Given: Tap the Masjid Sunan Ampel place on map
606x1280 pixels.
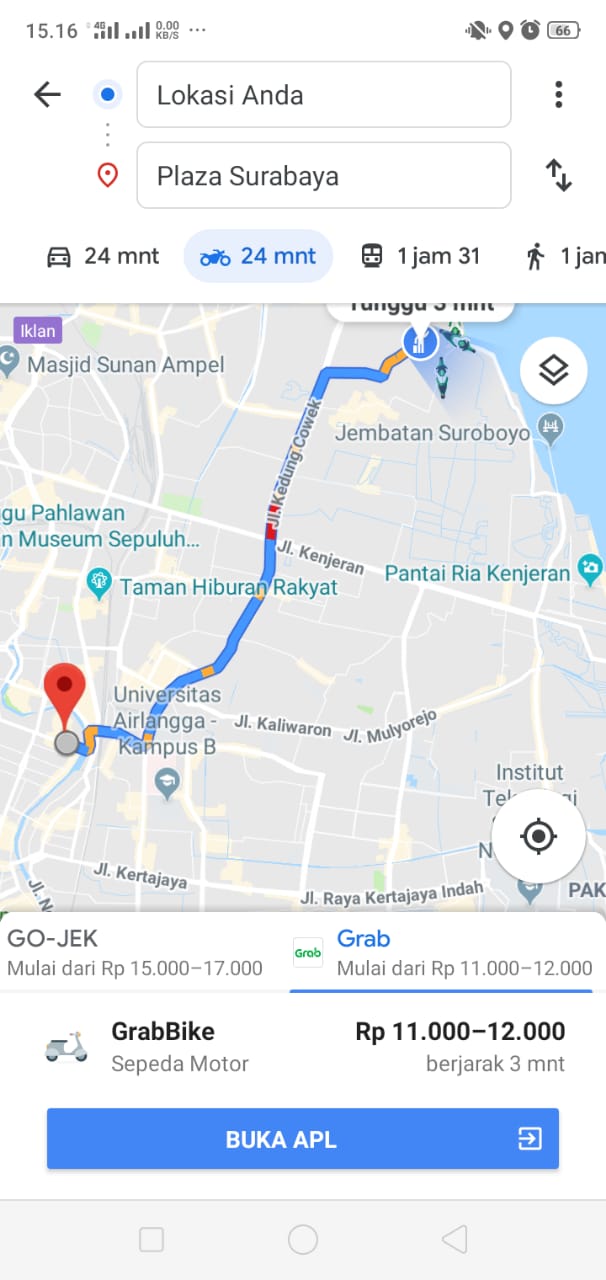Looking at the screenshot, I should click(125, 365).
